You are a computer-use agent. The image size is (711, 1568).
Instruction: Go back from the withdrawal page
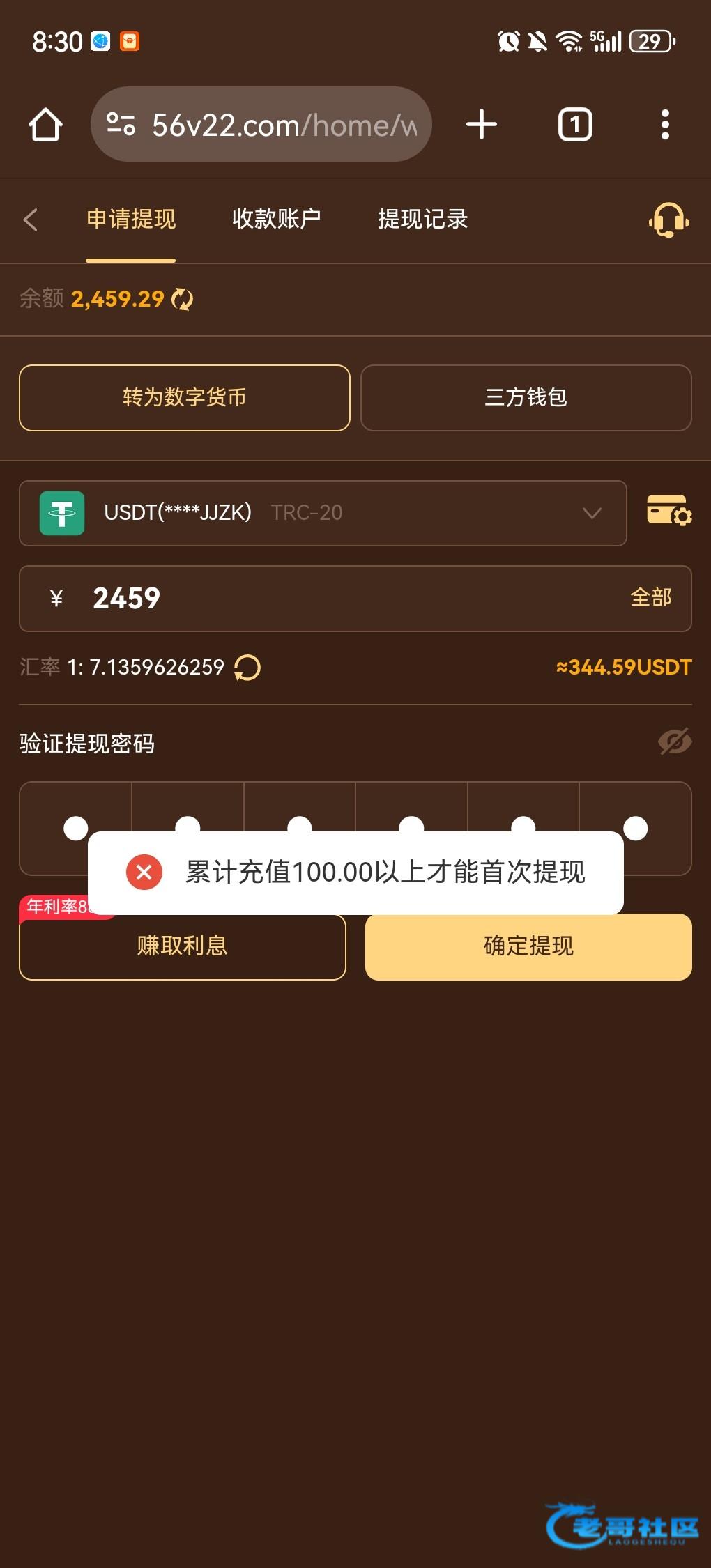pyautogui.click(x=31, y=220)
